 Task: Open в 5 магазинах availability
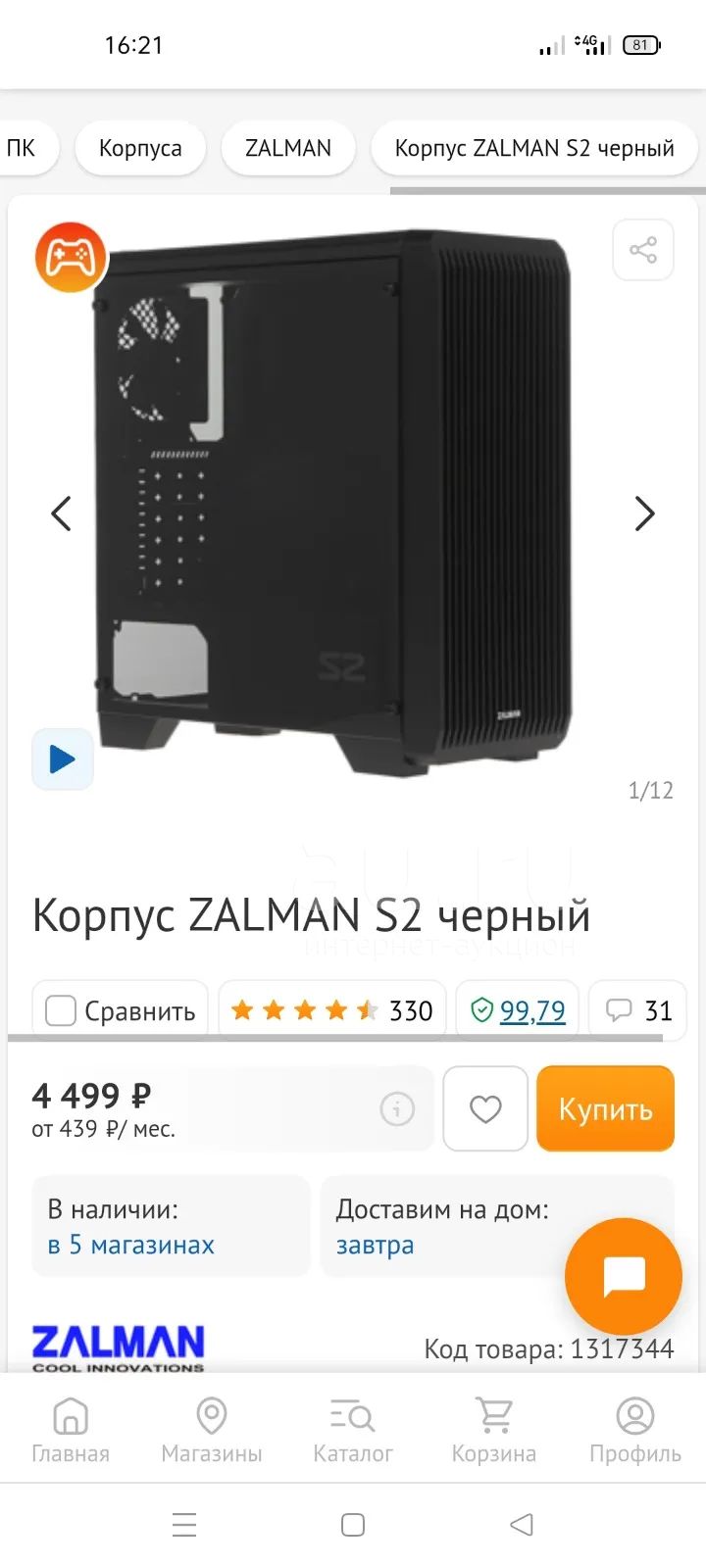pos(131,1245)
